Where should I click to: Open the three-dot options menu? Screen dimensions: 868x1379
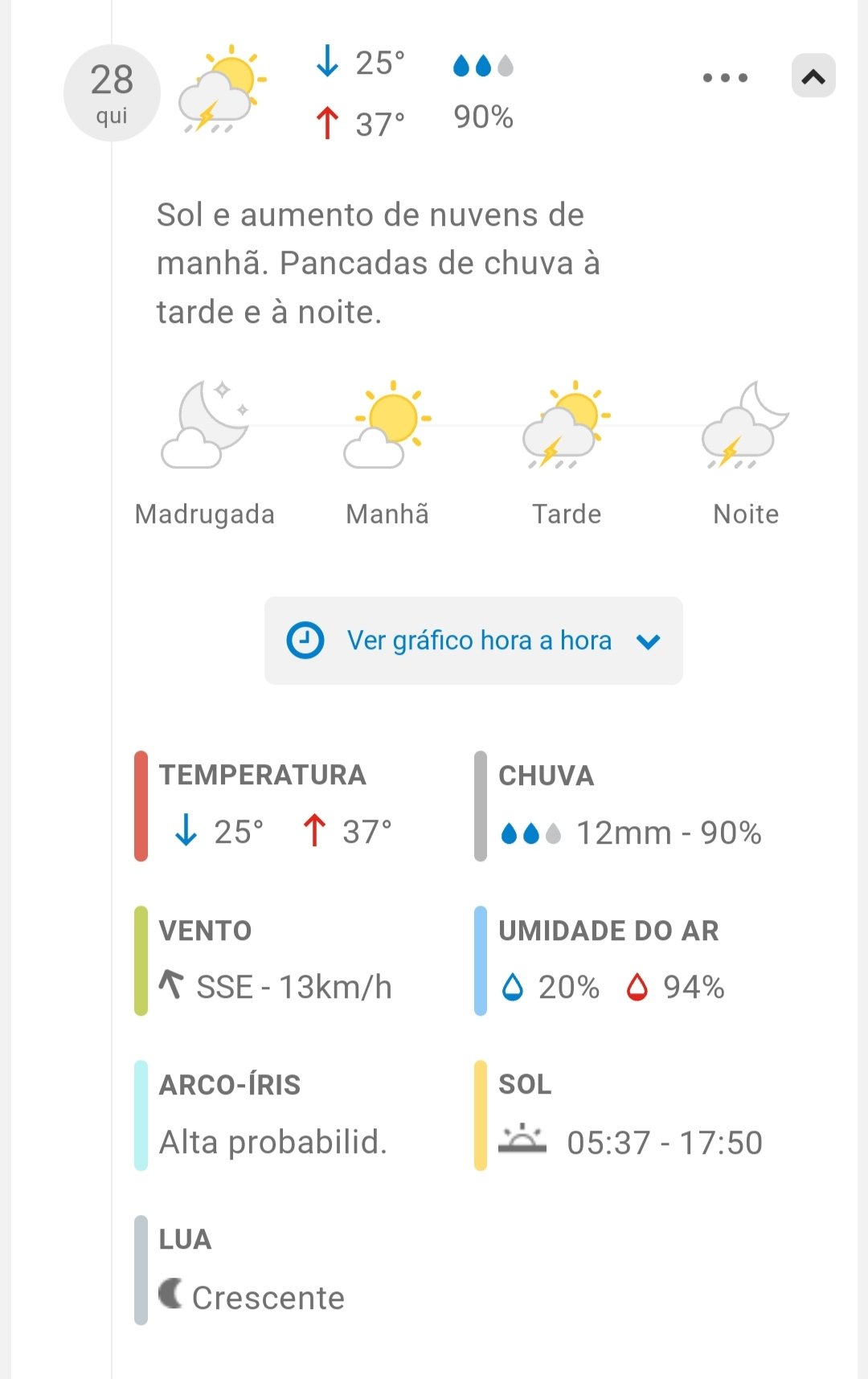(x=725, y=78)
